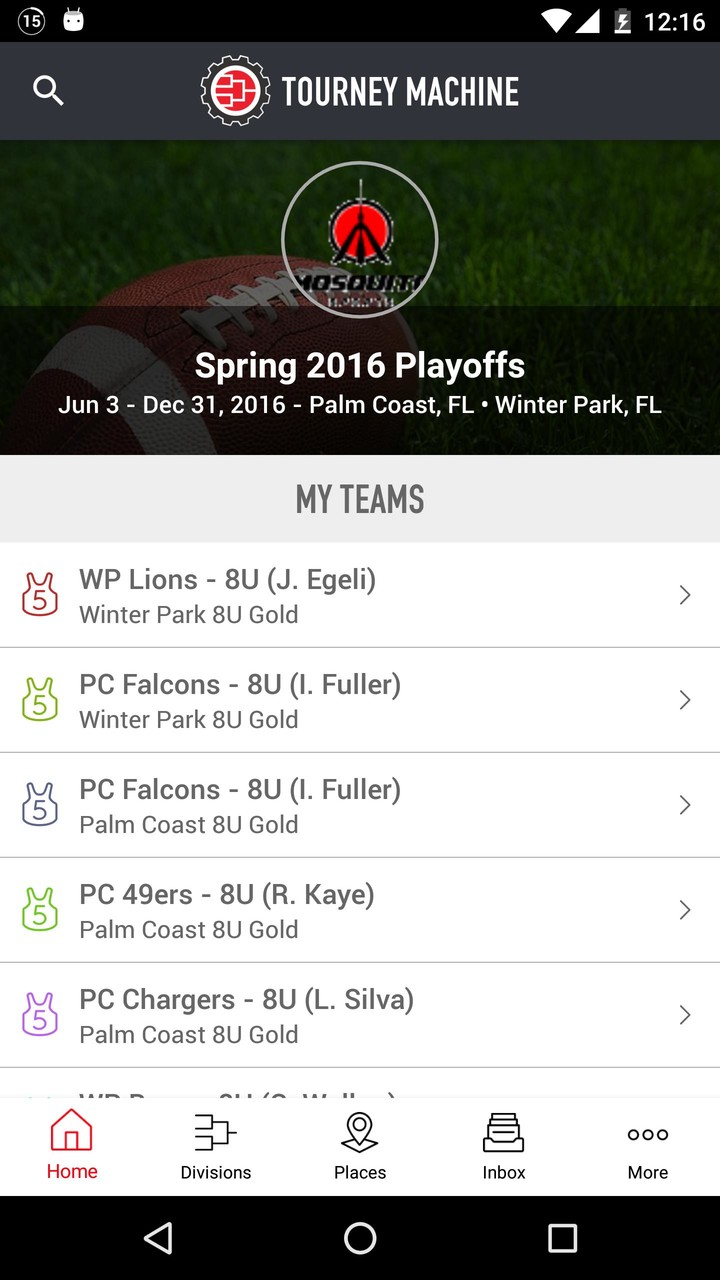Image resolution: width=720 pixels, height=1280 pixels.
Task: Expand WP Lions - 8U team details
Action: (360, 594)
